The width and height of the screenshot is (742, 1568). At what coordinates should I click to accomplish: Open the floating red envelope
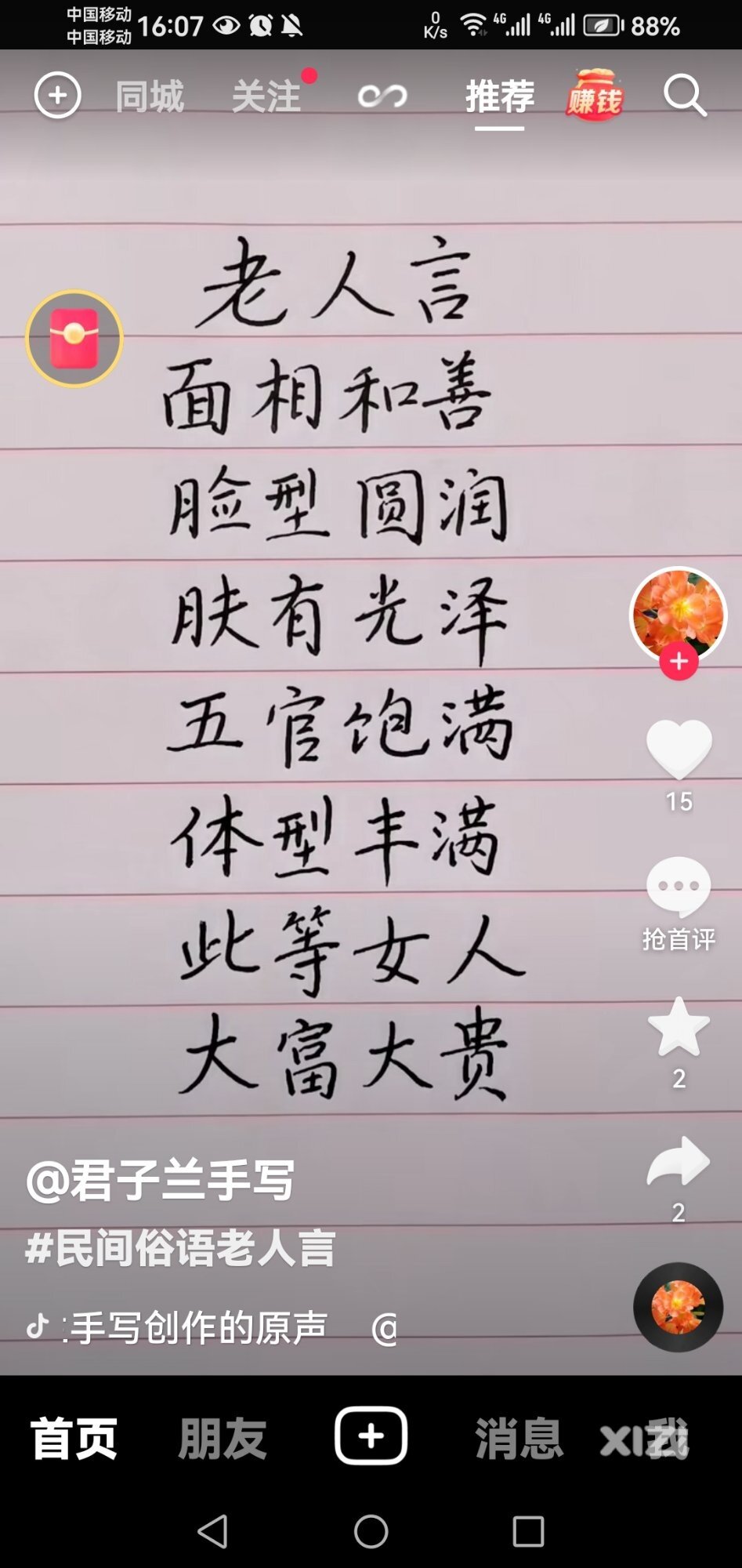pos(74,339)
